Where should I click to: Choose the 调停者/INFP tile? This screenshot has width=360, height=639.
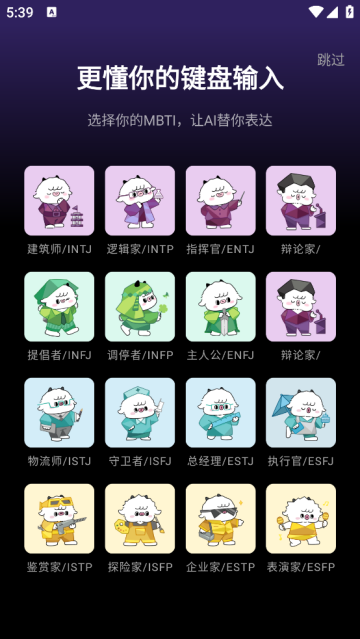pos(140,306)
